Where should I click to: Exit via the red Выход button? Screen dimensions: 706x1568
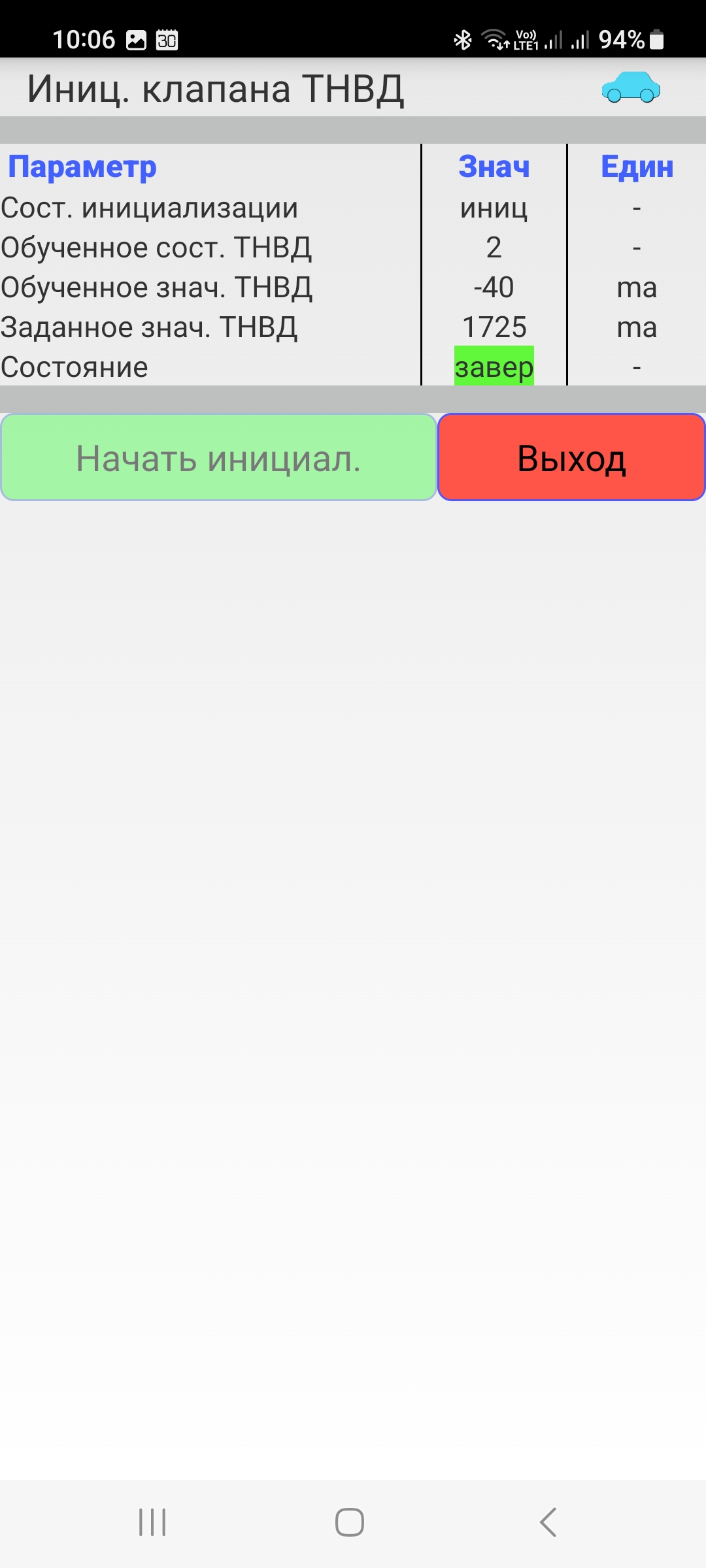click(571, 457)
